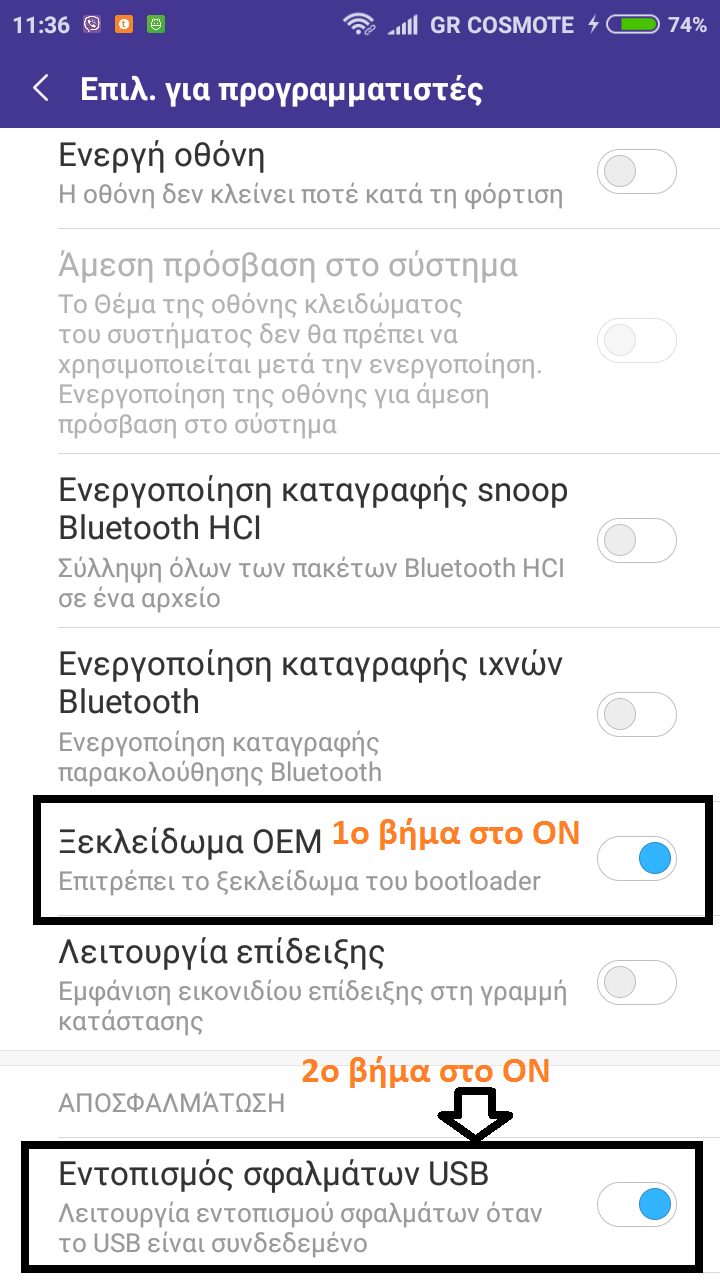
Task: Enable Ενεργοποίηση καταγραφής ιχνών Bluetooth
Action: (x=636, y=715)
